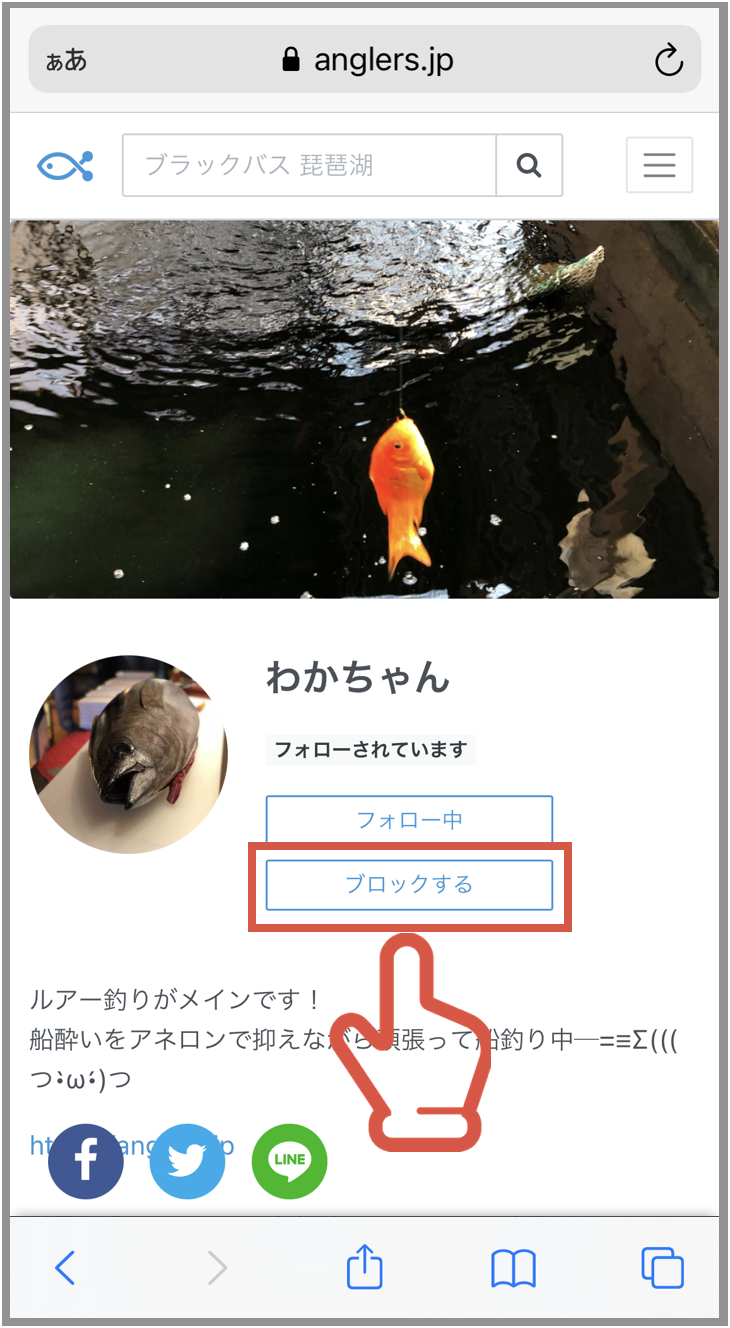Tap the anglers fish logo
The width and height of the screenshot is (730, 1328).
[x=65, y=165]
